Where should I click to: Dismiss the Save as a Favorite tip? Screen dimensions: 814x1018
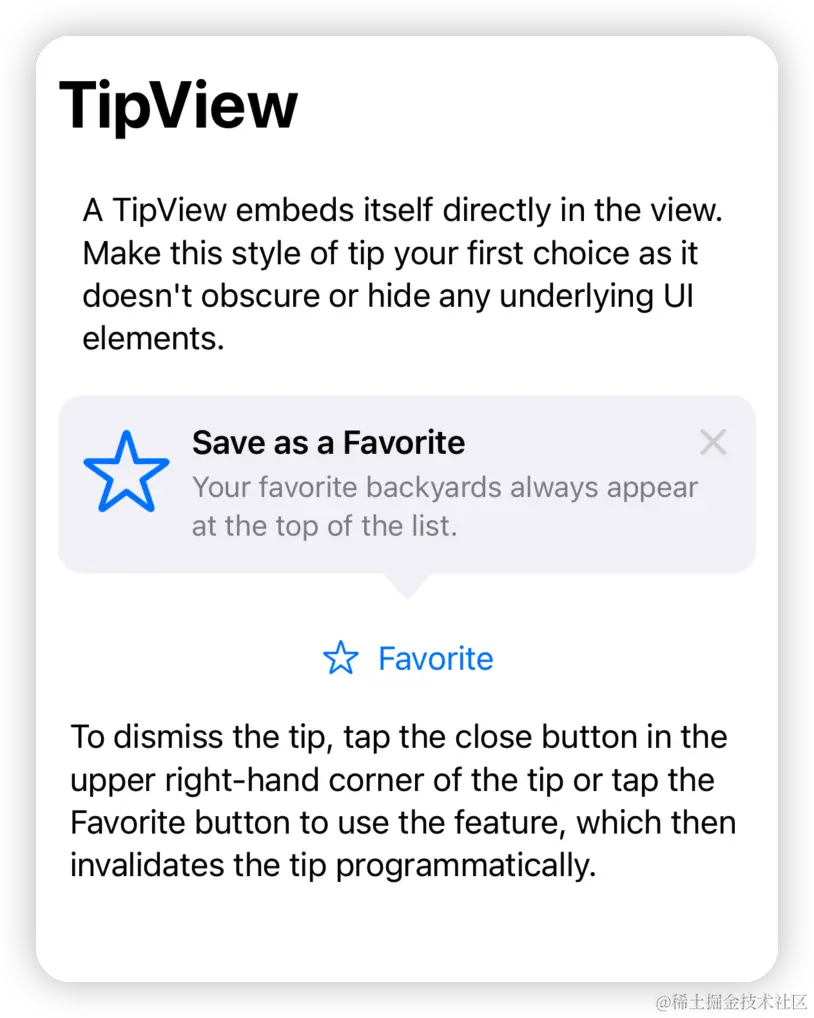pos(712,442)
